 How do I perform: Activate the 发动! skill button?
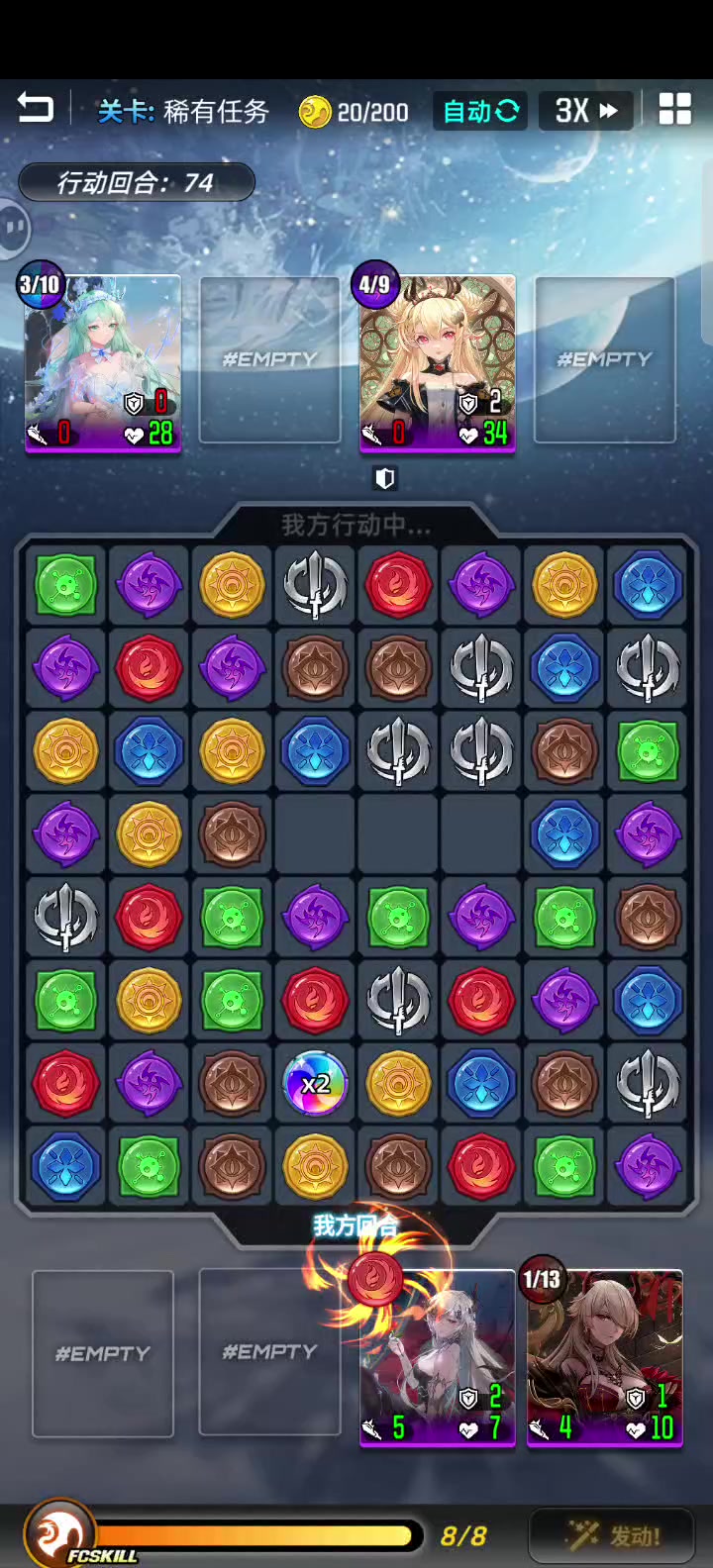[x=611, y=1535]
